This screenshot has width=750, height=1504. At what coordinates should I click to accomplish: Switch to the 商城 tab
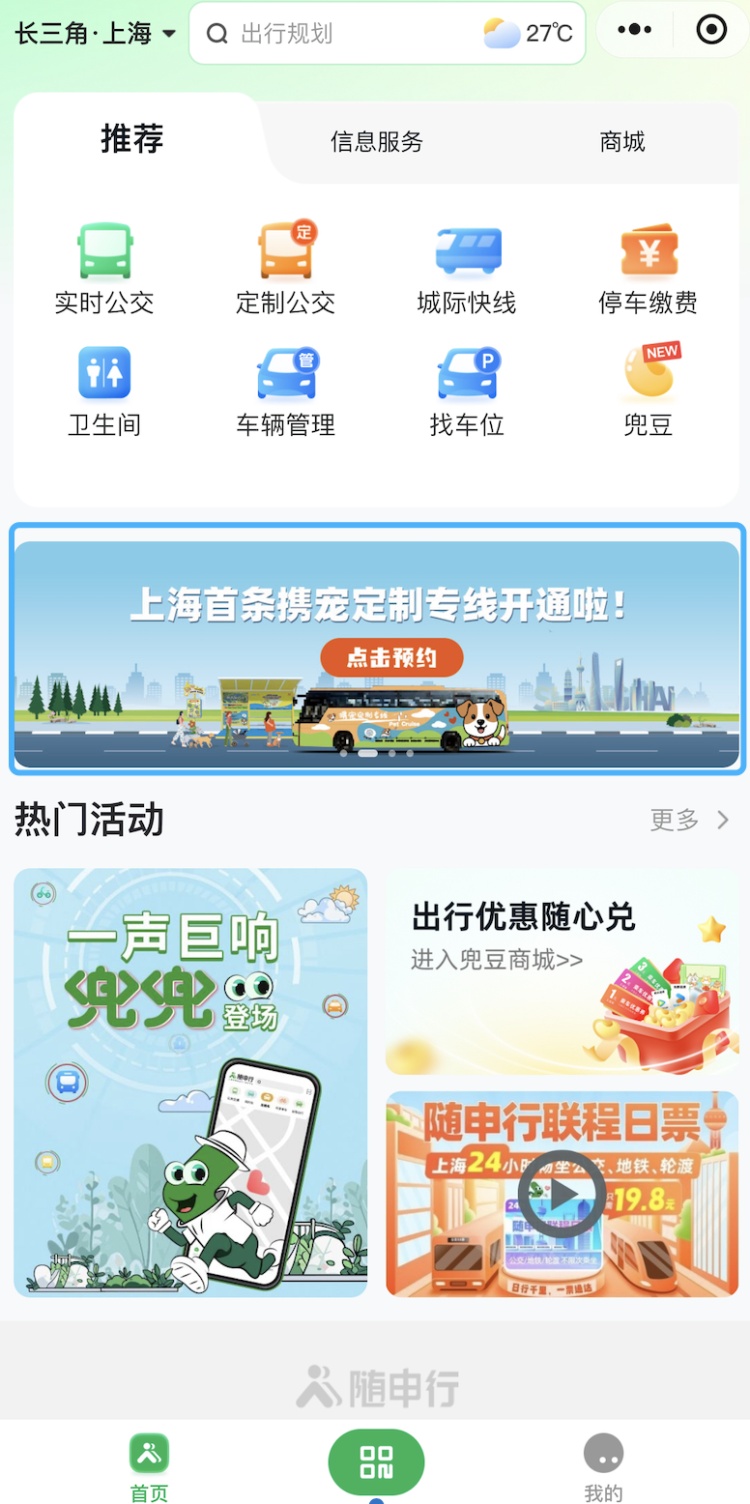tap(621, 143)
